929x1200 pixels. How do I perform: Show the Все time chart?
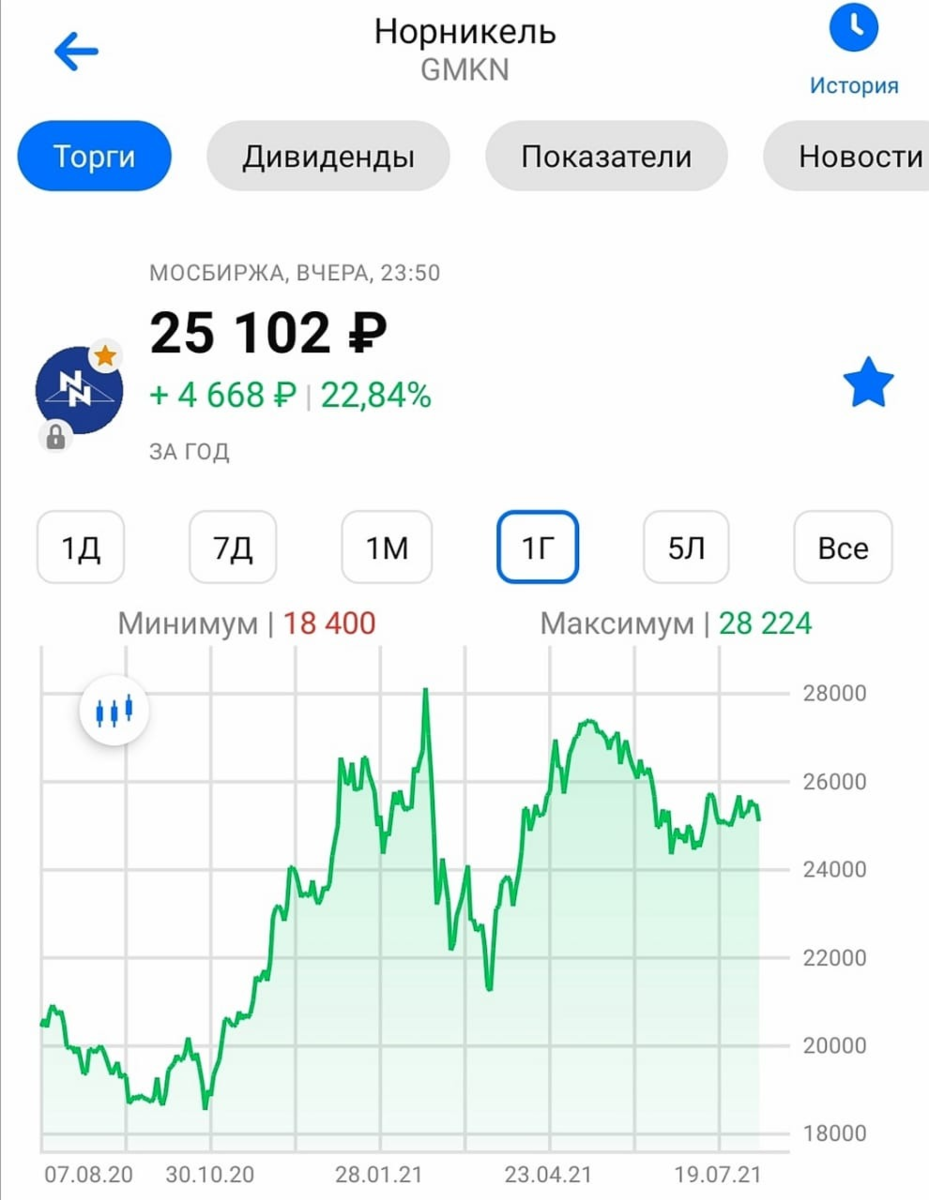842,547
